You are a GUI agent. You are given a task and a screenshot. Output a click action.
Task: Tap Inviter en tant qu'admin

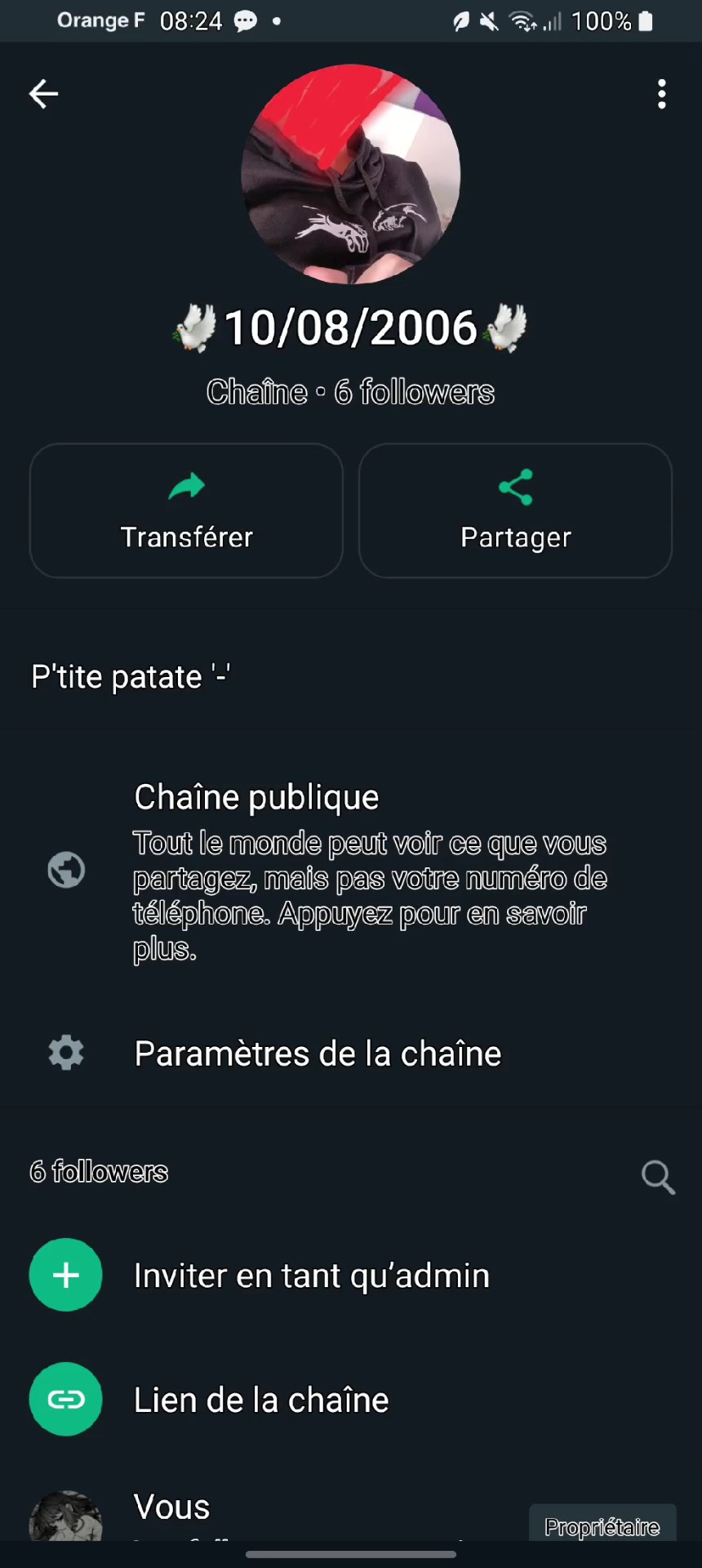(311, 1274)
